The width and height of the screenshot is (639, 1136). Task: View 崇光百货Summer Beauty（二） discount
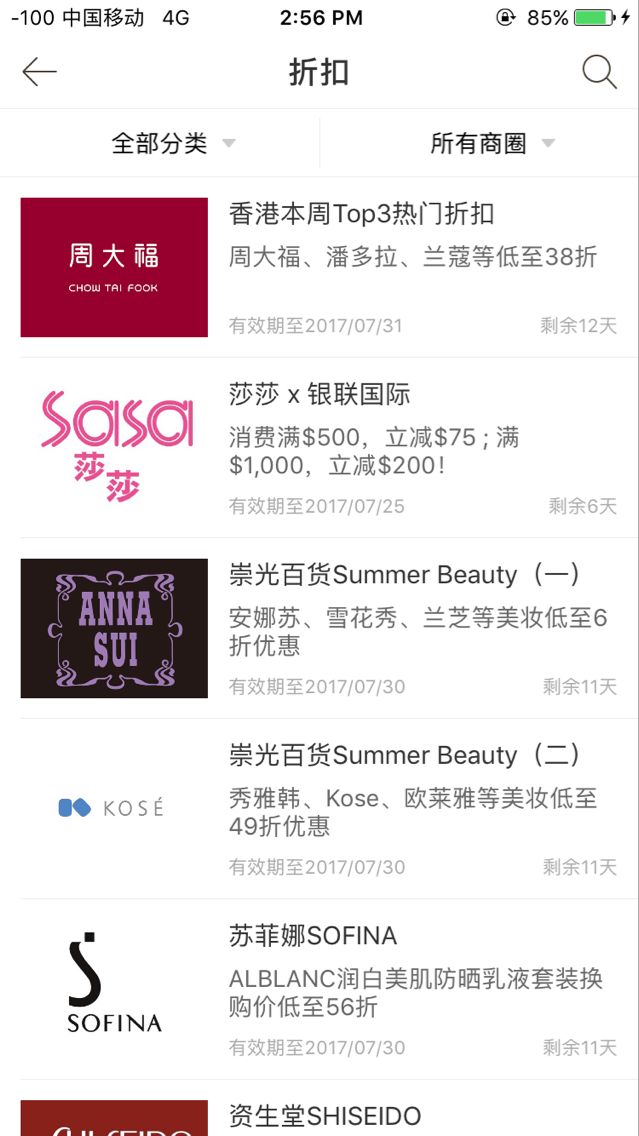tap(405, 755)
